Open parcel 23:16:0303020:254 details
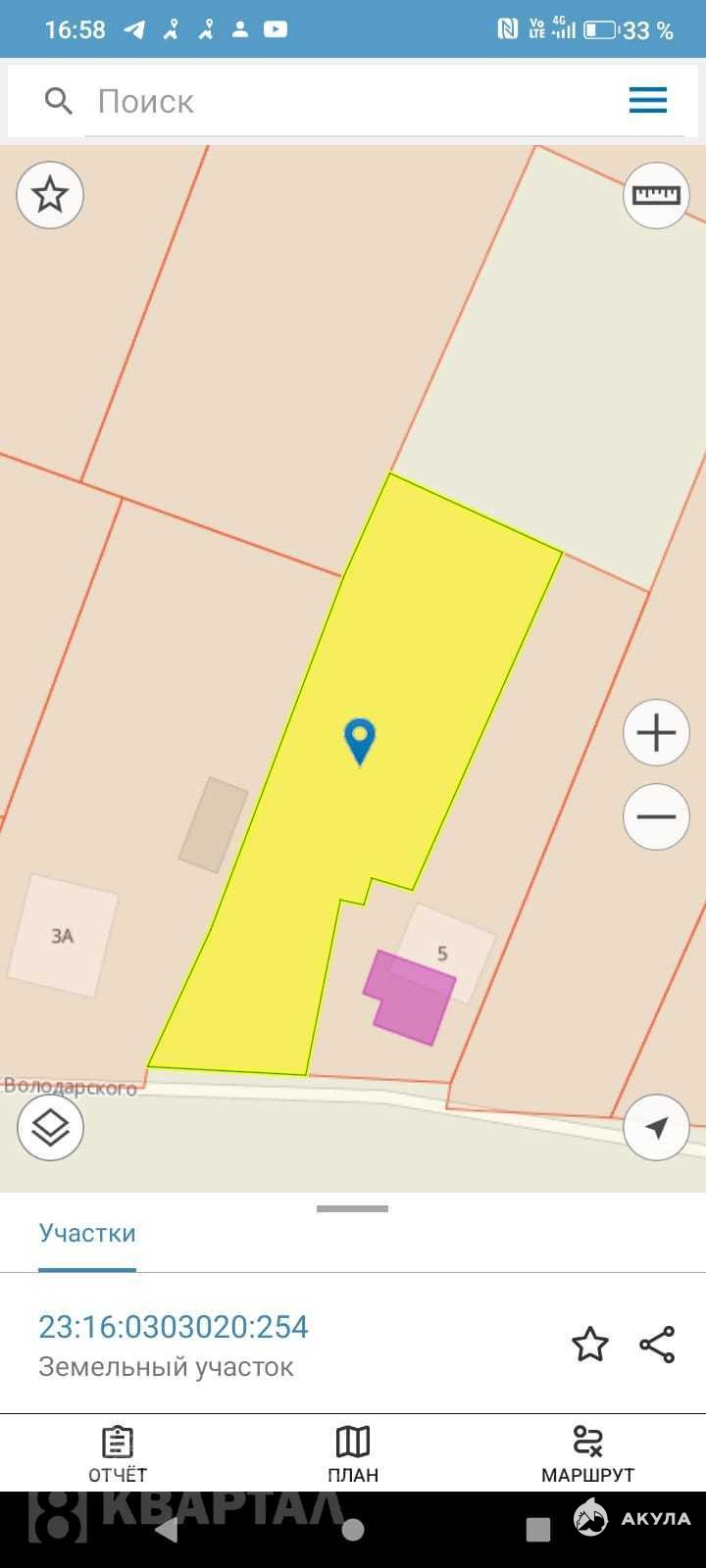 pyautogui.click(x=174, y=1326)
